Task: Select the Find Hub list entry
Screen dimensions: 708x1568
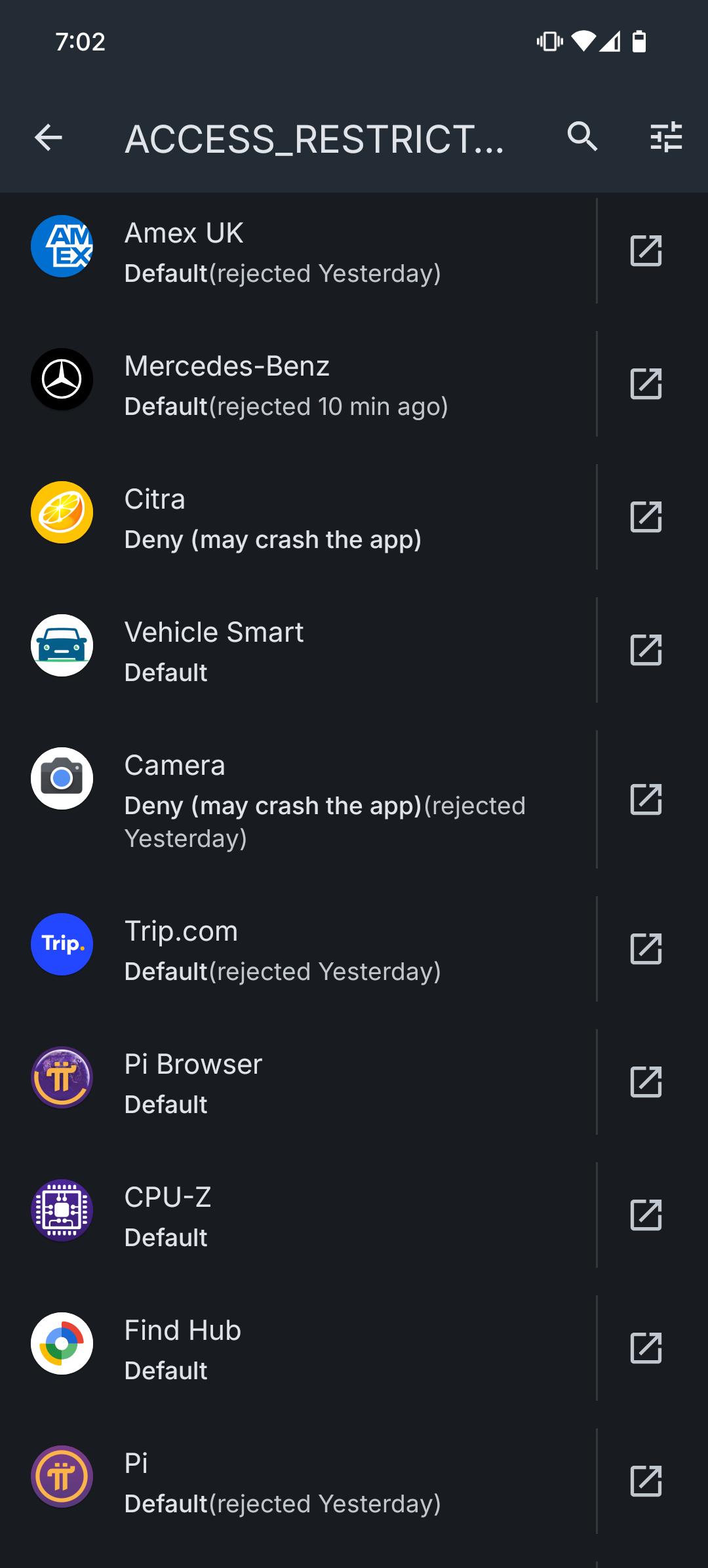Action: [x=295, y=1344]
